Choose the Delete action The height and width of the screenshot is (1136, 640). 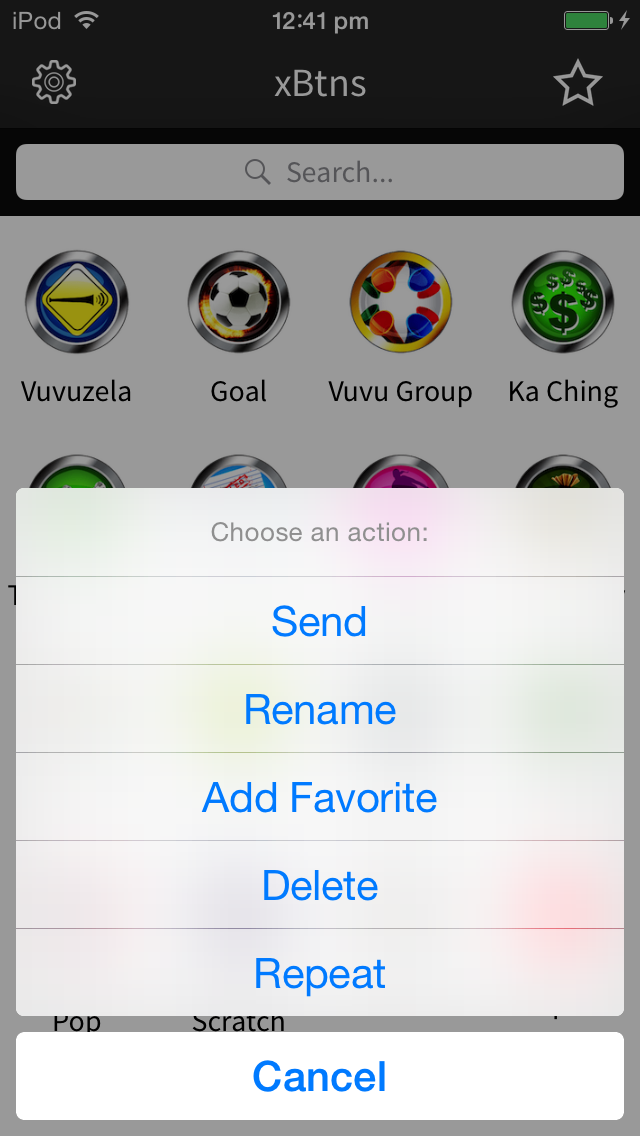pyautogui.click(x=320, y=885)
